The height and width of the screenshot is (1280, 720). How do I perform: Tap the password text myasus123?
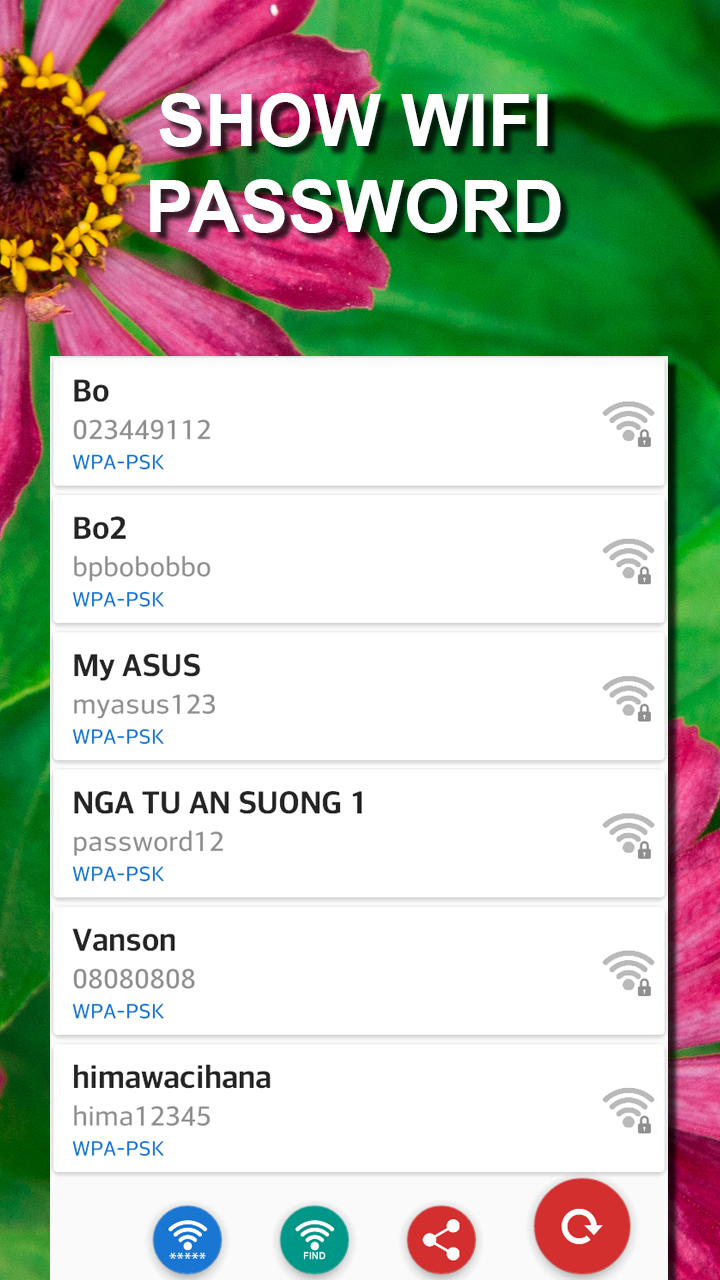[143, 704]
